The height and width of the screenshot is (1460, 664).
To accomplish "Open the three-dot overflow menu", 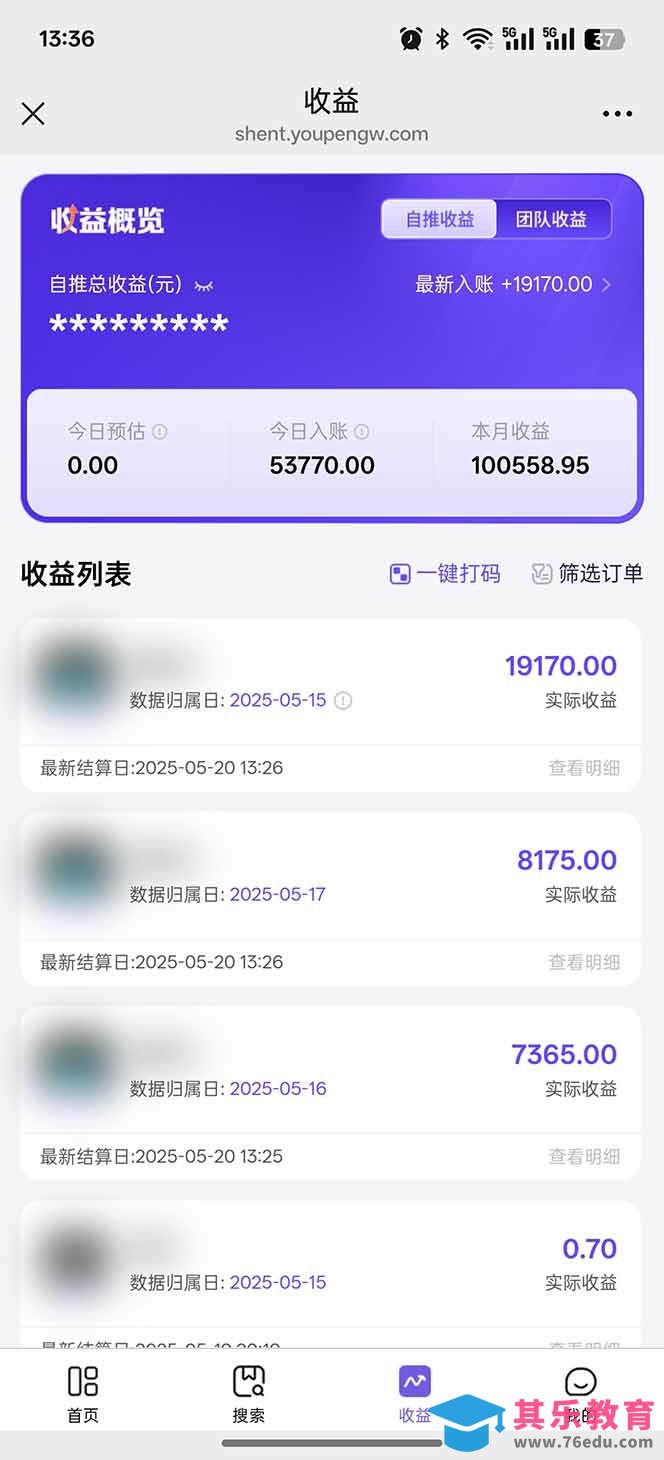I will point(617,114).
